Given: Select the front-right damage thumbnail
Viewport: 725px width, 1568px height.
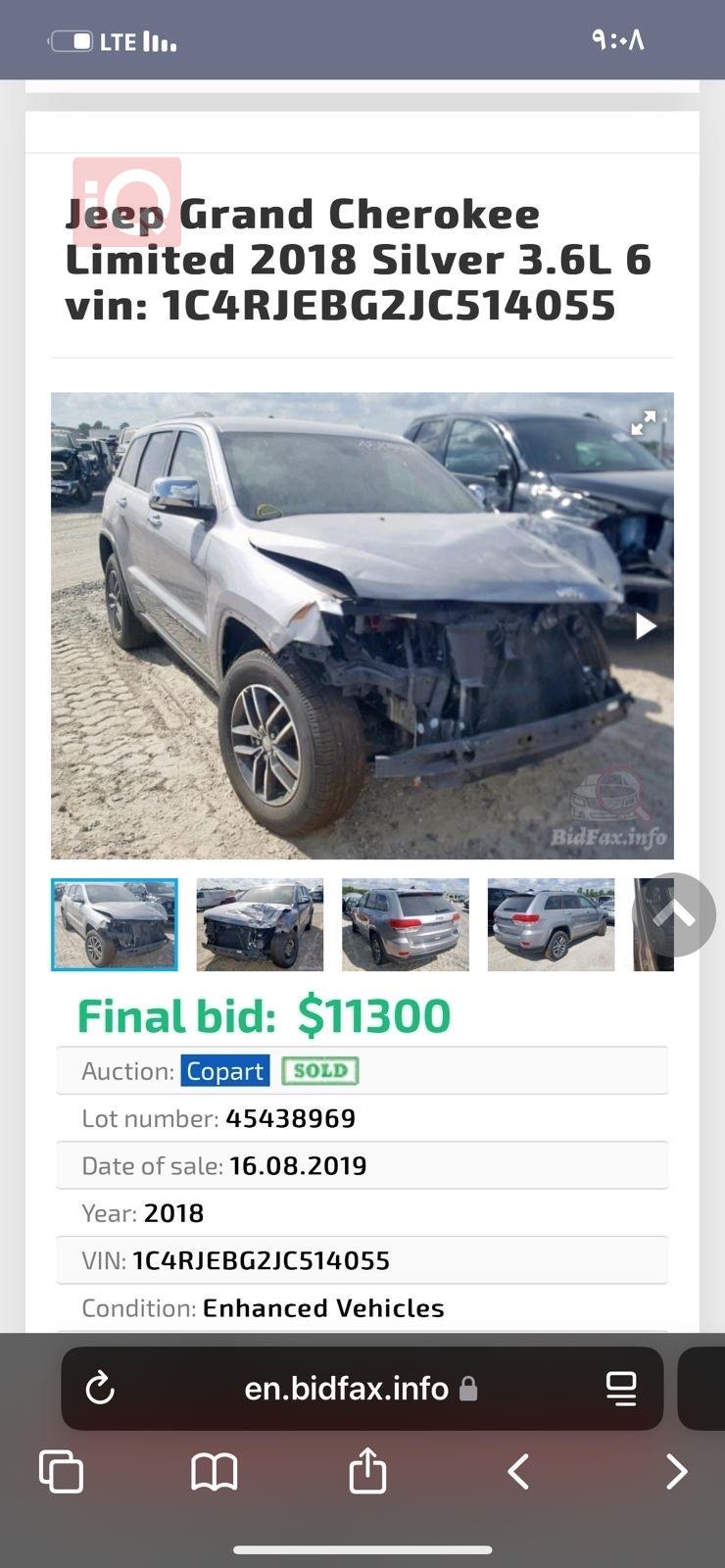Looking at the screenshot, I should (x=260, y=924).
